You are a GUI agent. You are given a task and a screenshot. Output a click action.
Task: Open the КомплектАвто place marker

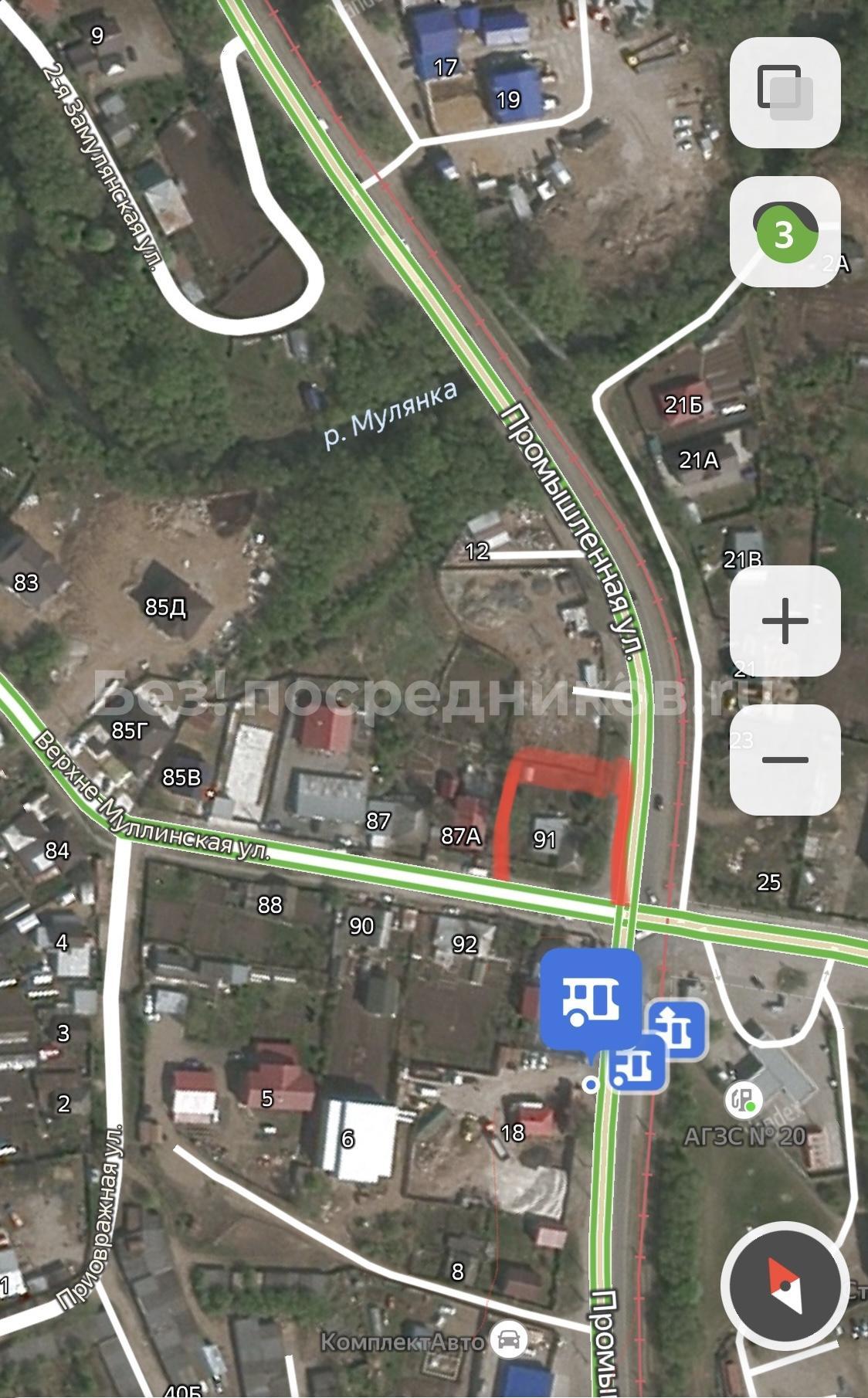[508, 1340]
